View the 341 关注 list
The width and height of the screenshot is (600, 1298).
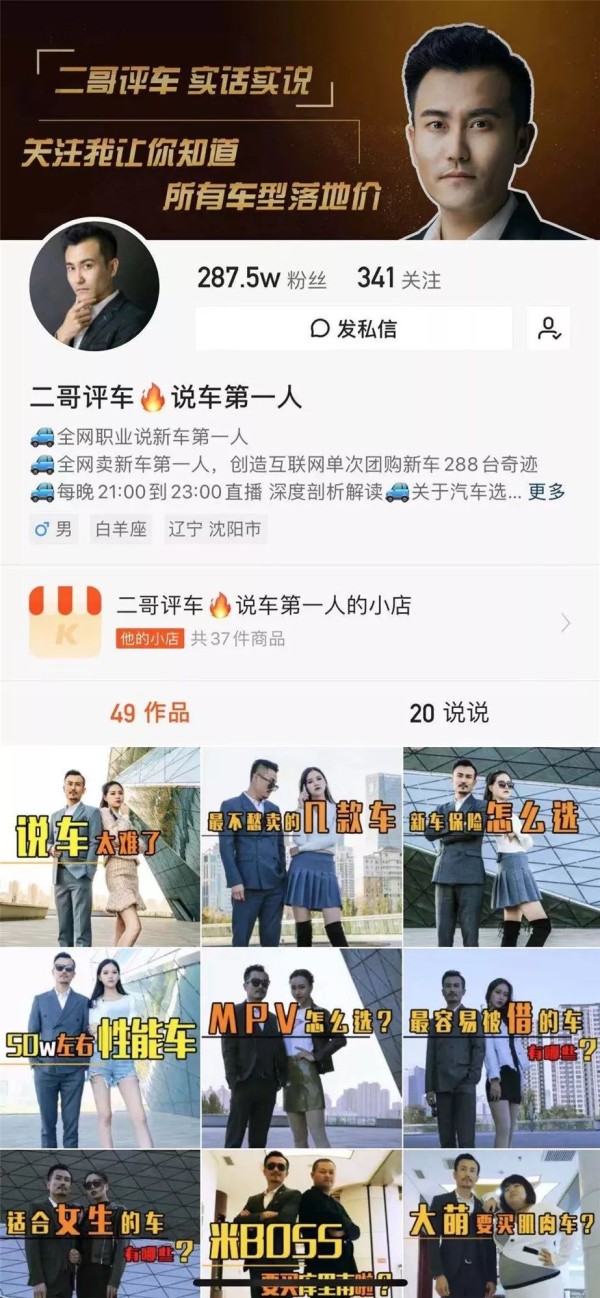click(399, 279)
